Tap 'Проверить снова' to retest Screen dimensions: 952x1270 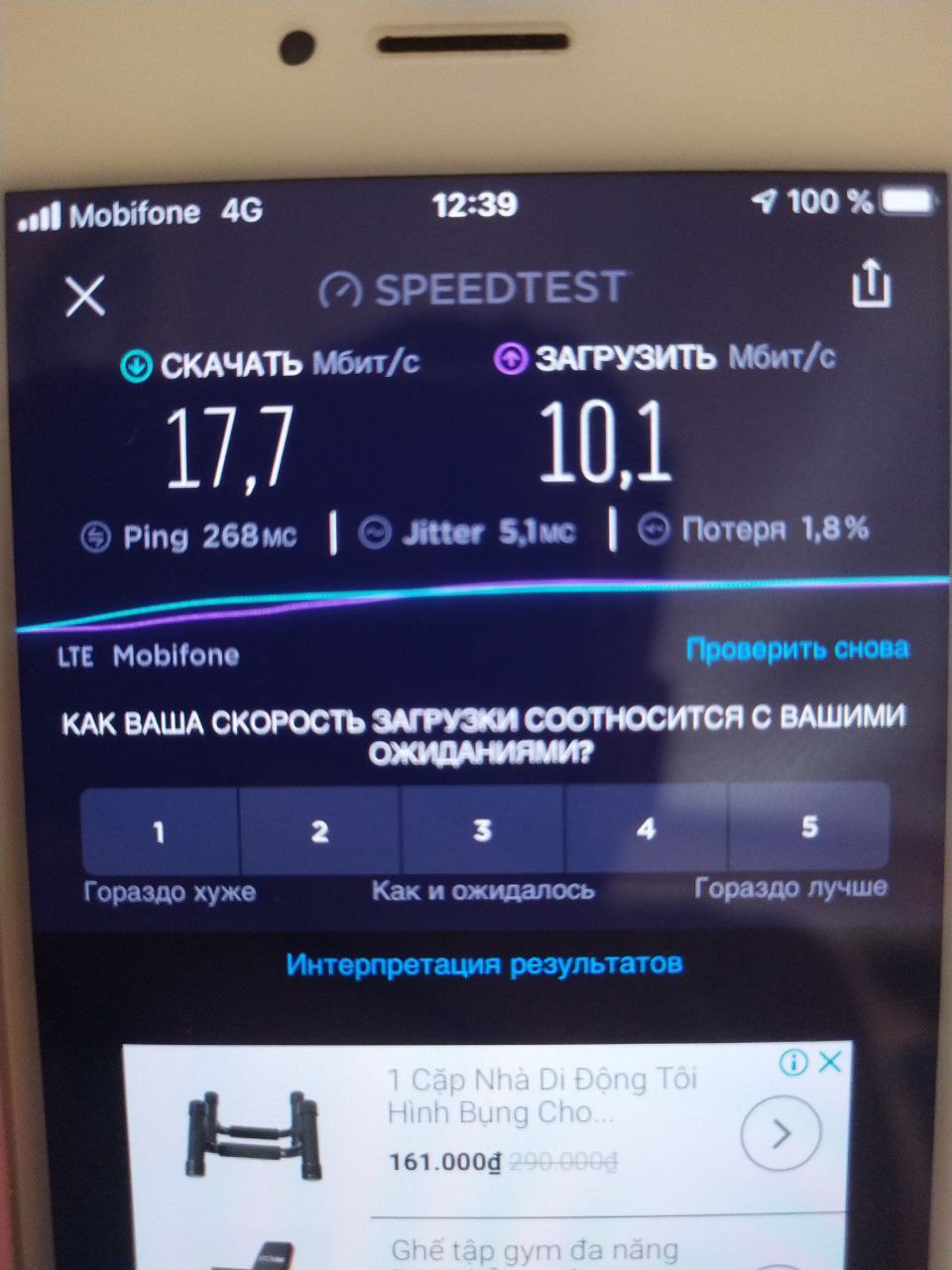(x=797, y=649)
